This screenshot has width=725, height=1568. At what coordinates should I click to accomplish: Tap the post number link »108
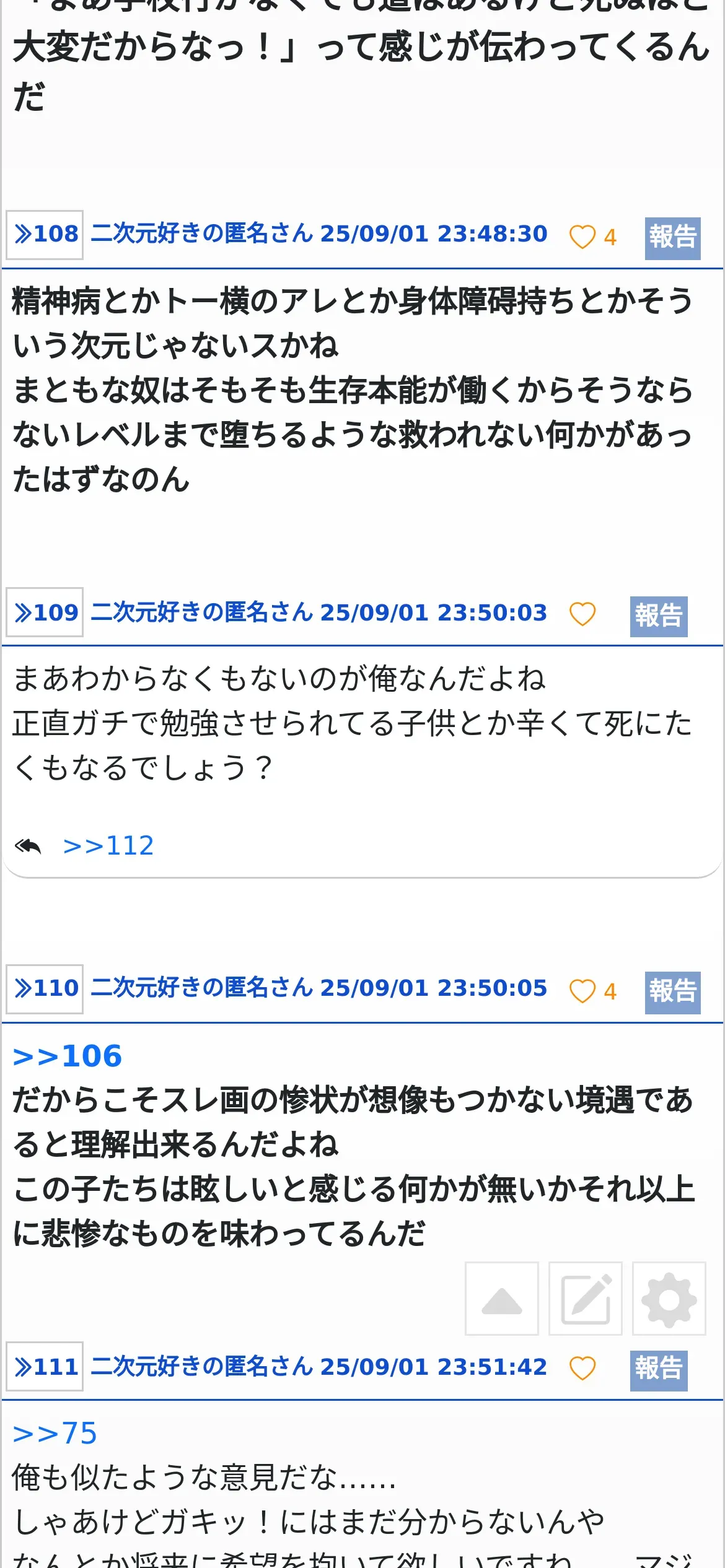(45, 235)
